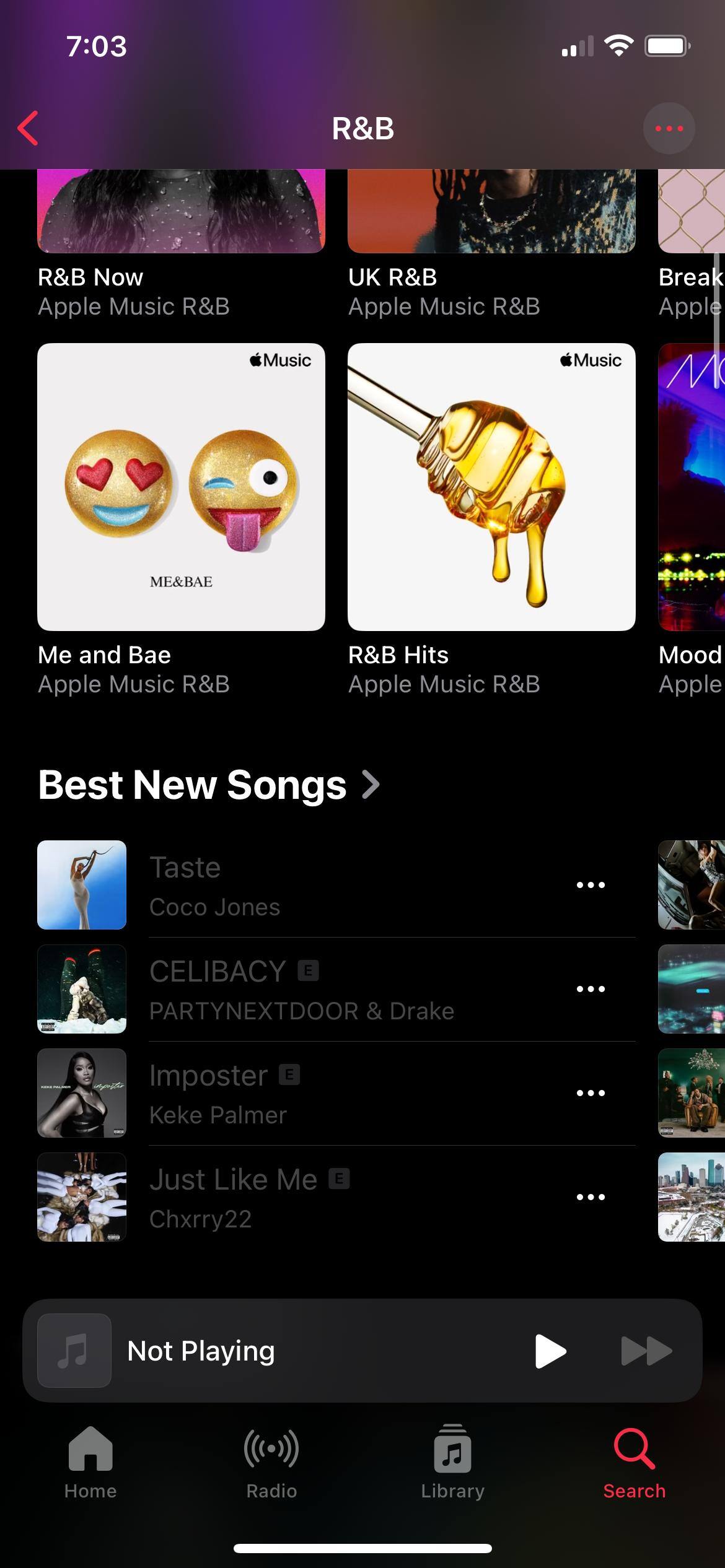The image size is (725, 1568).
Task: Play CELIBACY by PARTYNEXTDOOR & Drake
Action: (310, 989)
